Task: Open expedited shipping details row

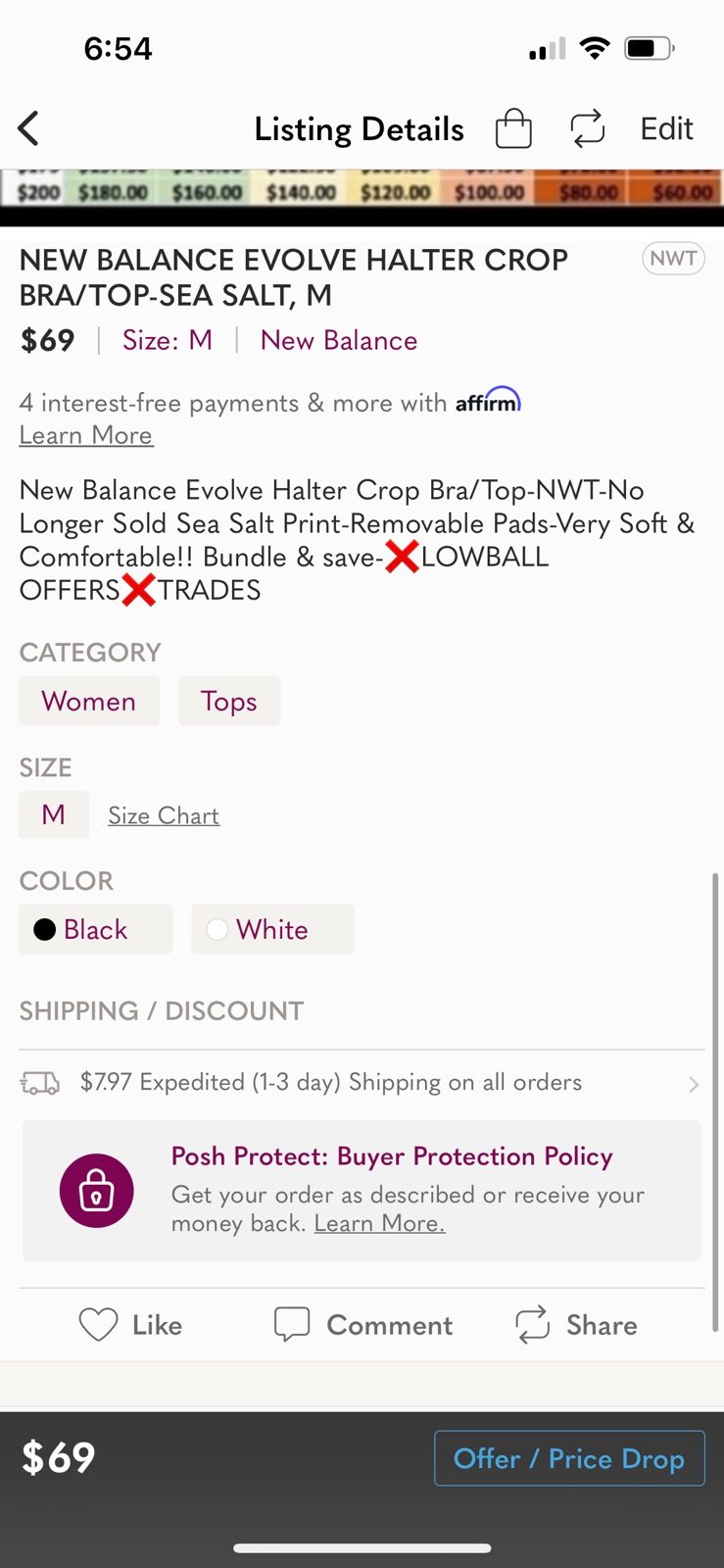Action: (362, 1082)
